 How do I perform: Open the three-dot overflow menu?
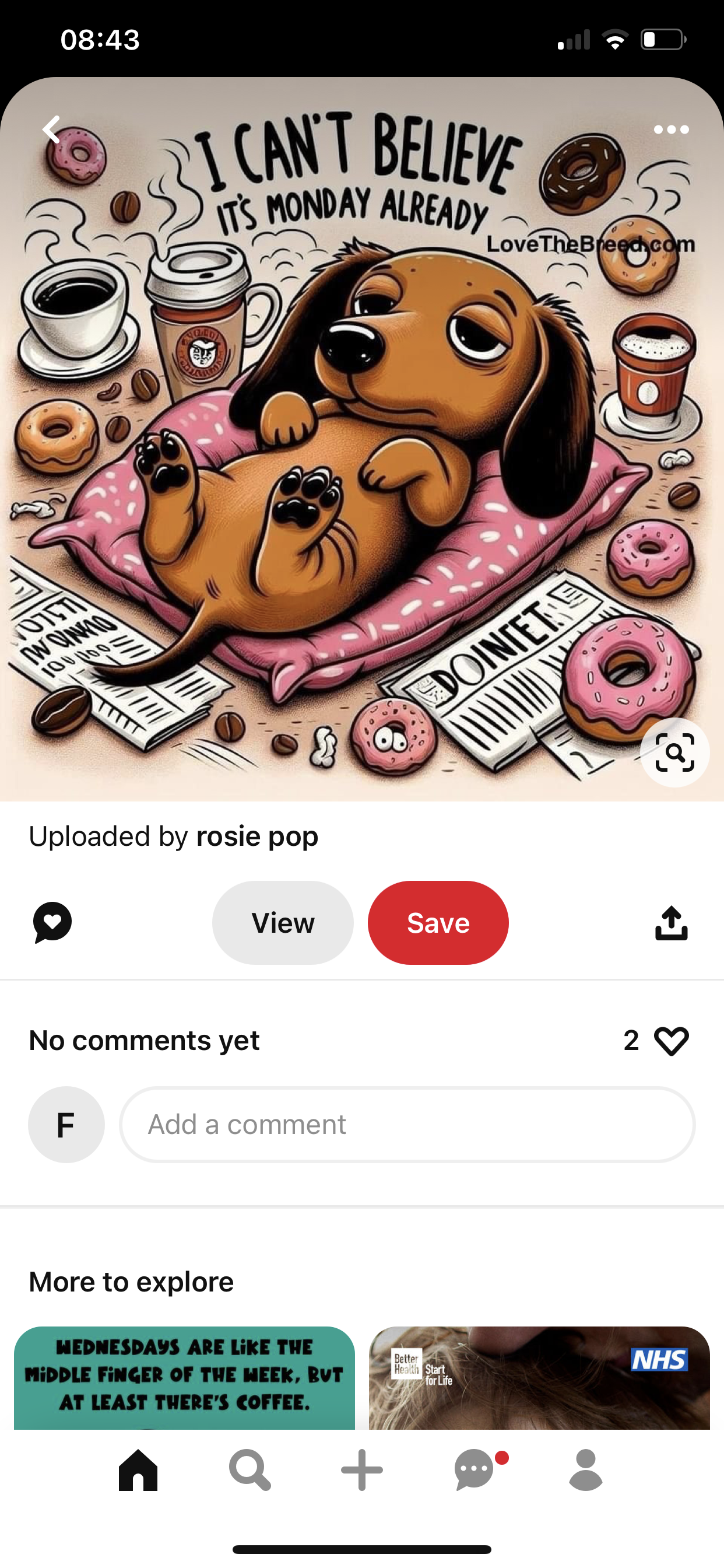pyautogui.click(x=671, y=129)
